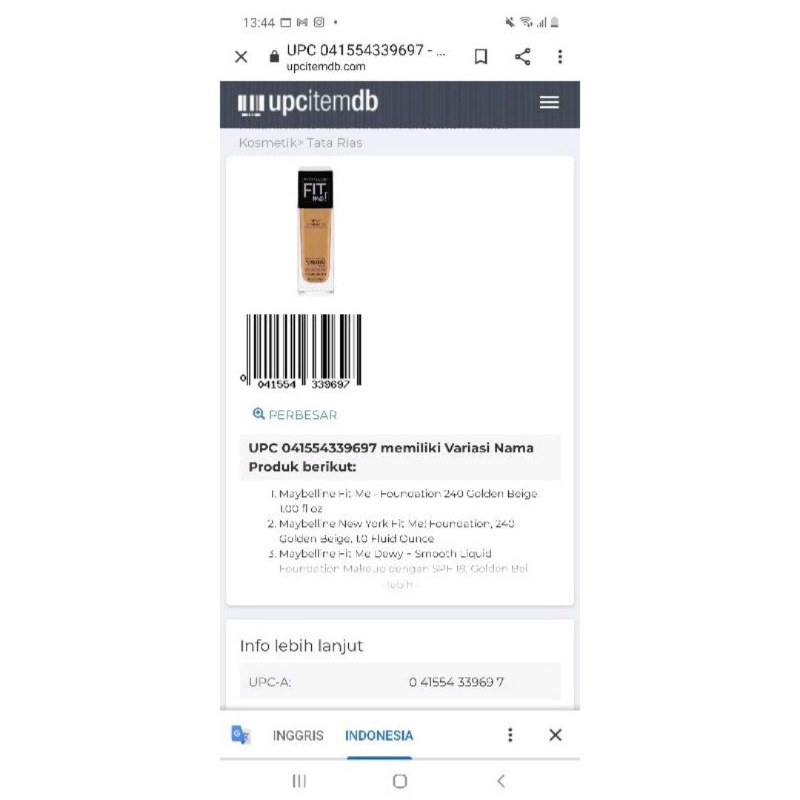This screenshot has width=800, height=800.
Task: Dismiss the translation bar
Action: click(555, 735)
